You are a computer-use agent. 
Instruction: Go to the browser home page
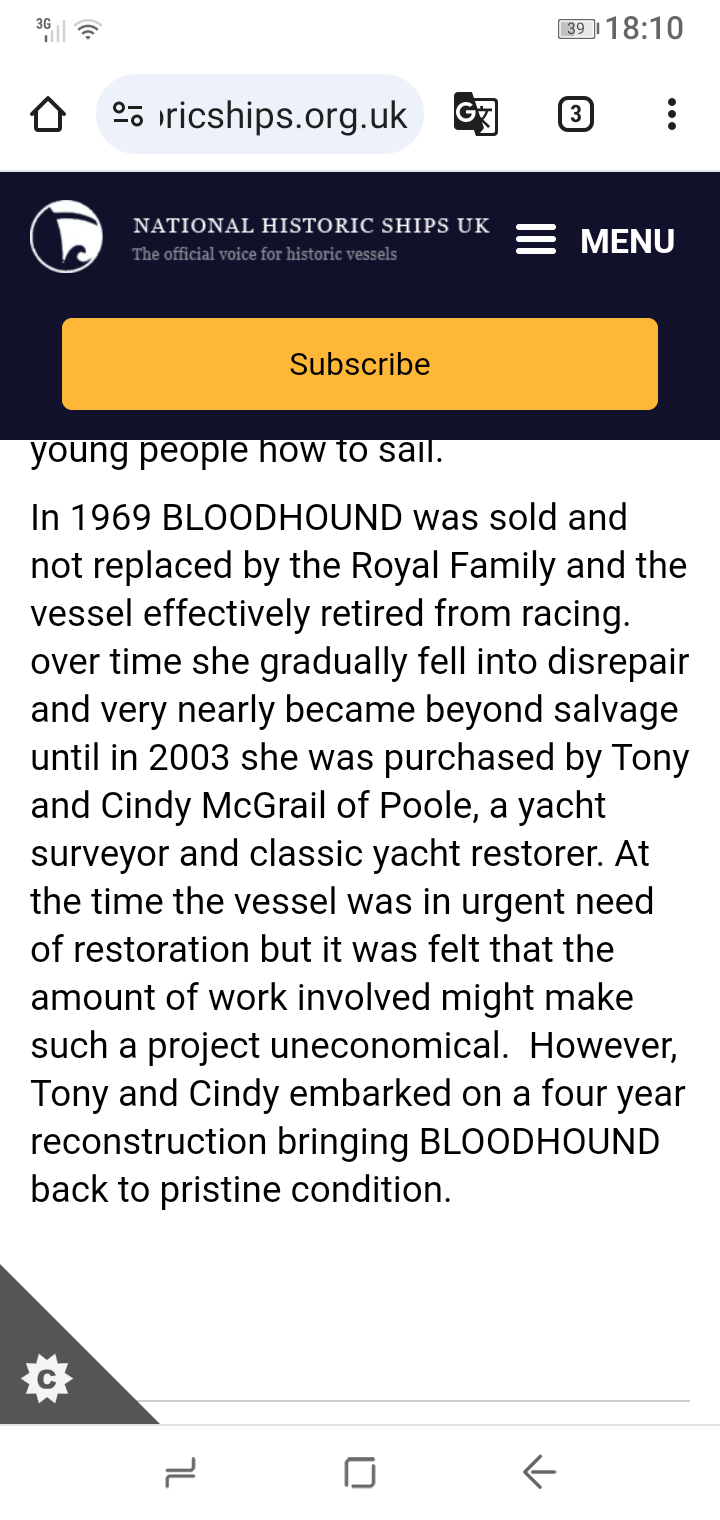pyautogui.click(x=48, y=115)
